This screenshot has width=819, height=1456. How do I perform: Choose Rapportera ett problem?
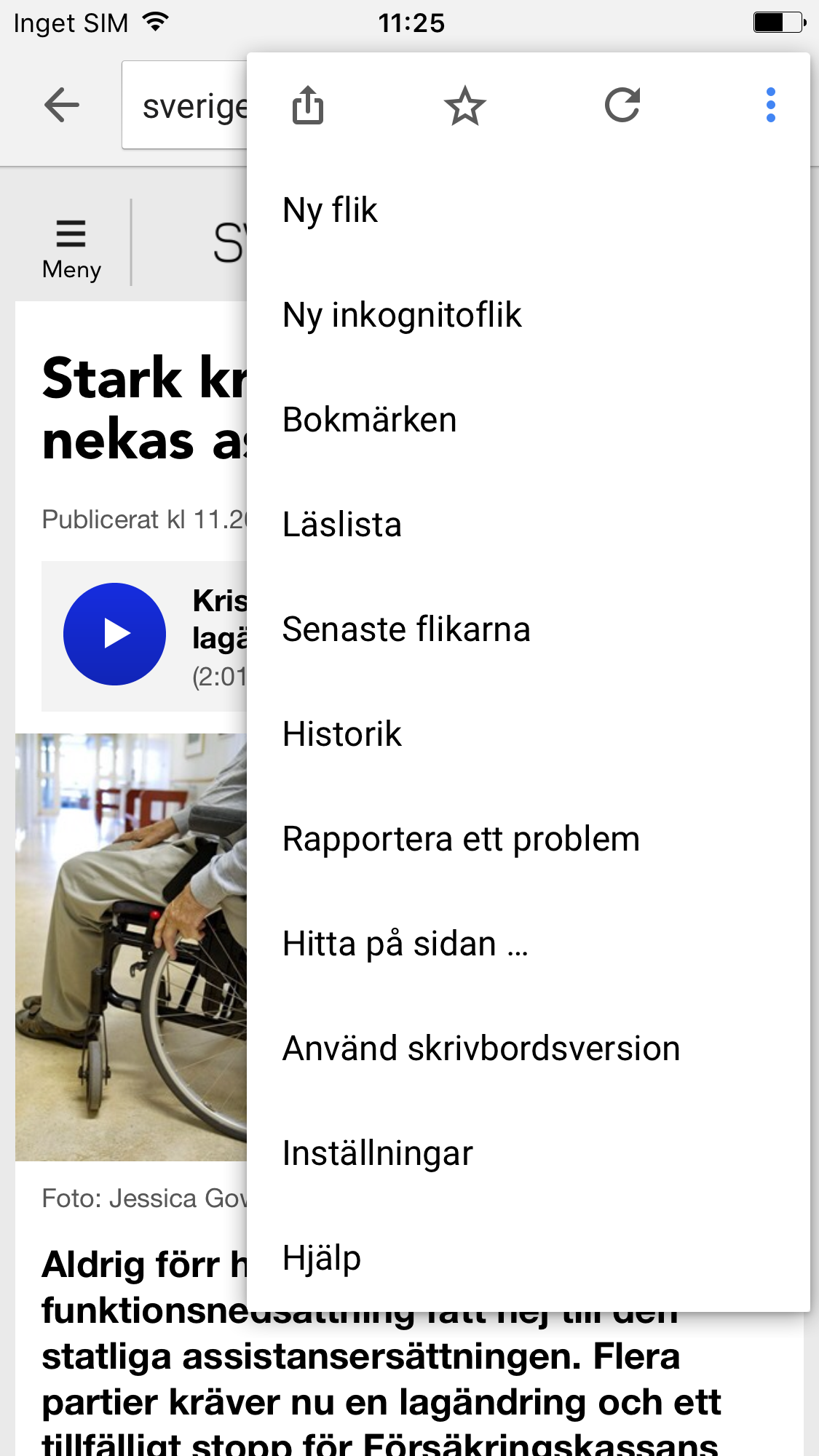[460, 839]
